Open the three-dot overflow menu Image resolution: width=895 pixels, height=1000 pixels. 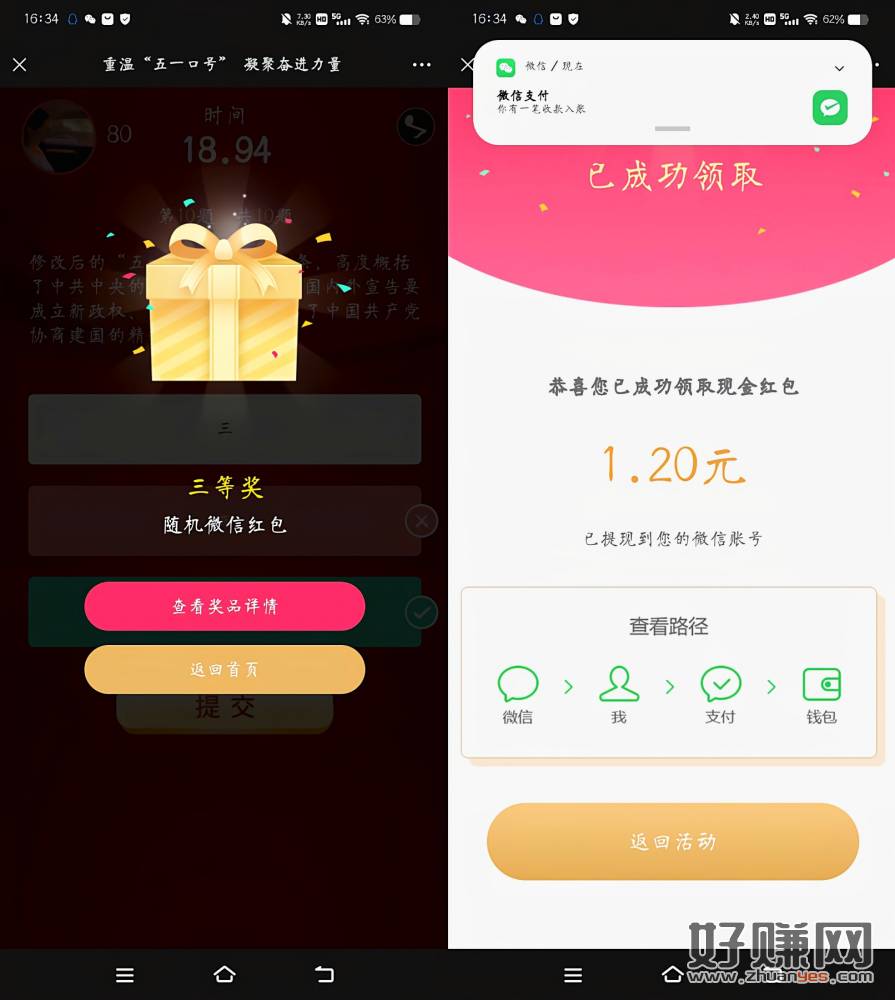coord(421,65)
